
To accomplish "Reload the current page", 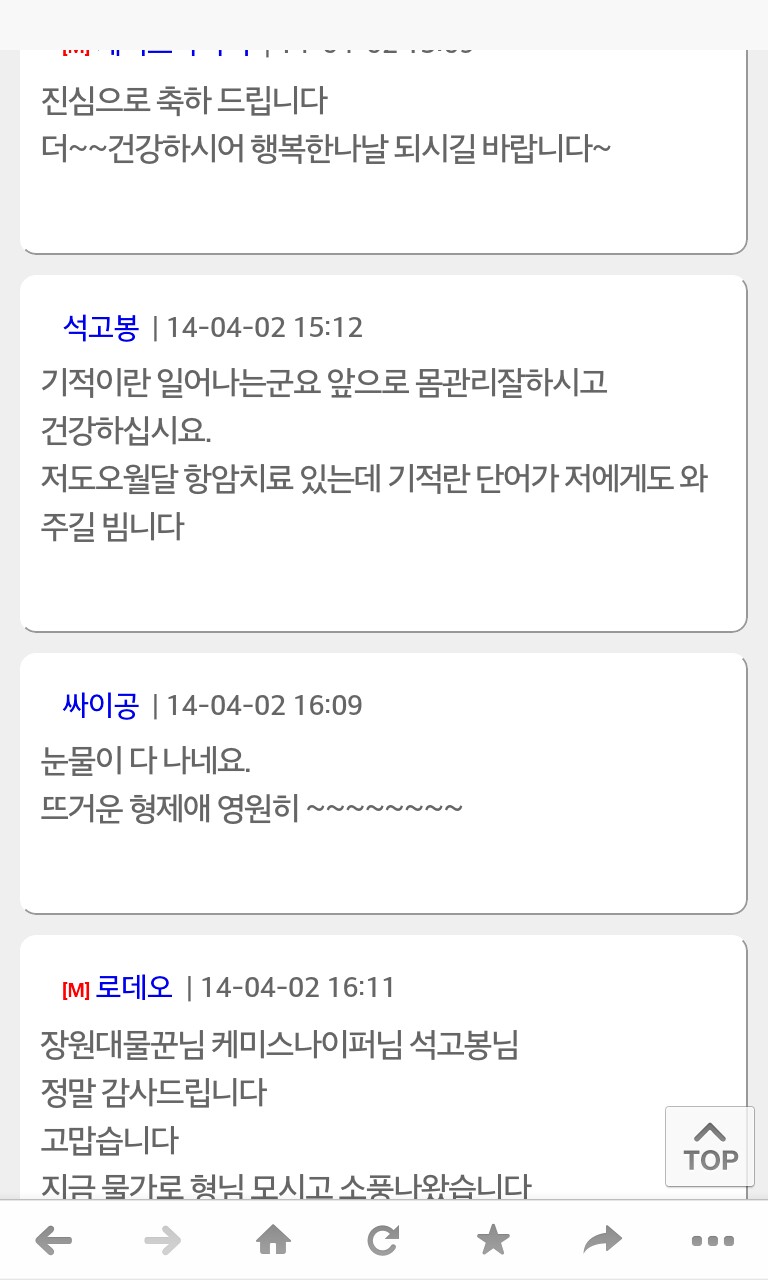I will tap(383, 1241).
